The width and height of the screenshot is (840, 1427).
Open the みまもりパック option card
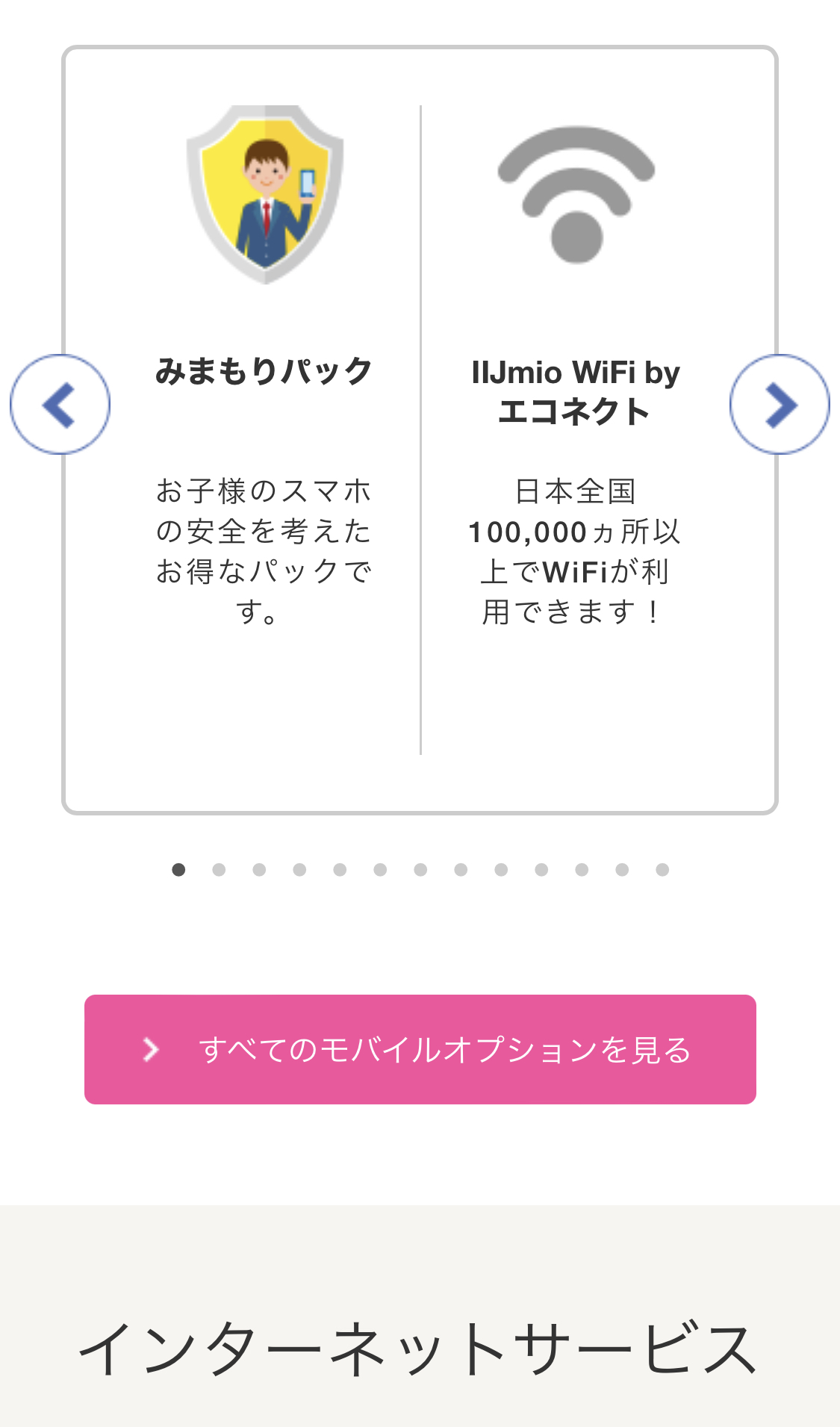(x=264, y=371)
